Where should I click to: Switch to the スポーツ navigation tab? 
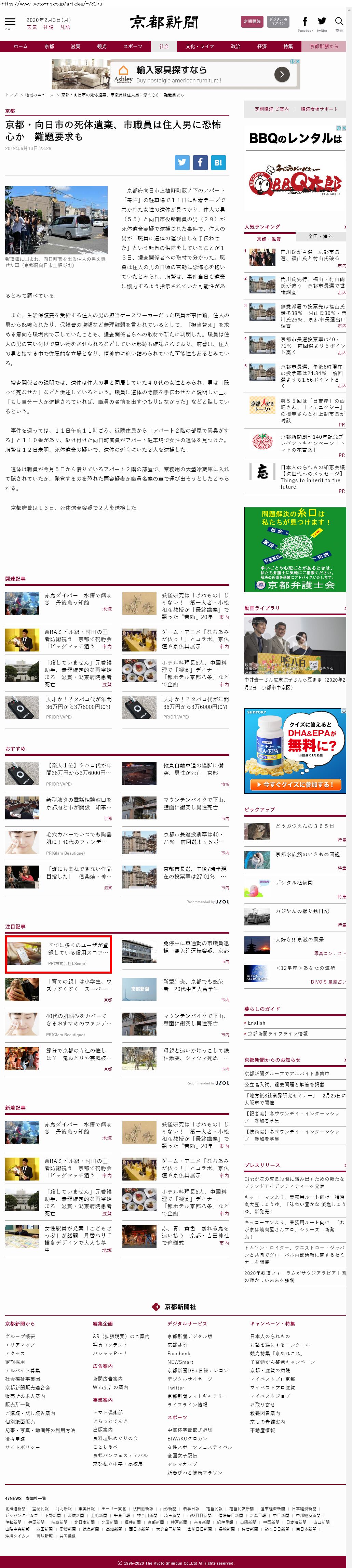(133, 46)
